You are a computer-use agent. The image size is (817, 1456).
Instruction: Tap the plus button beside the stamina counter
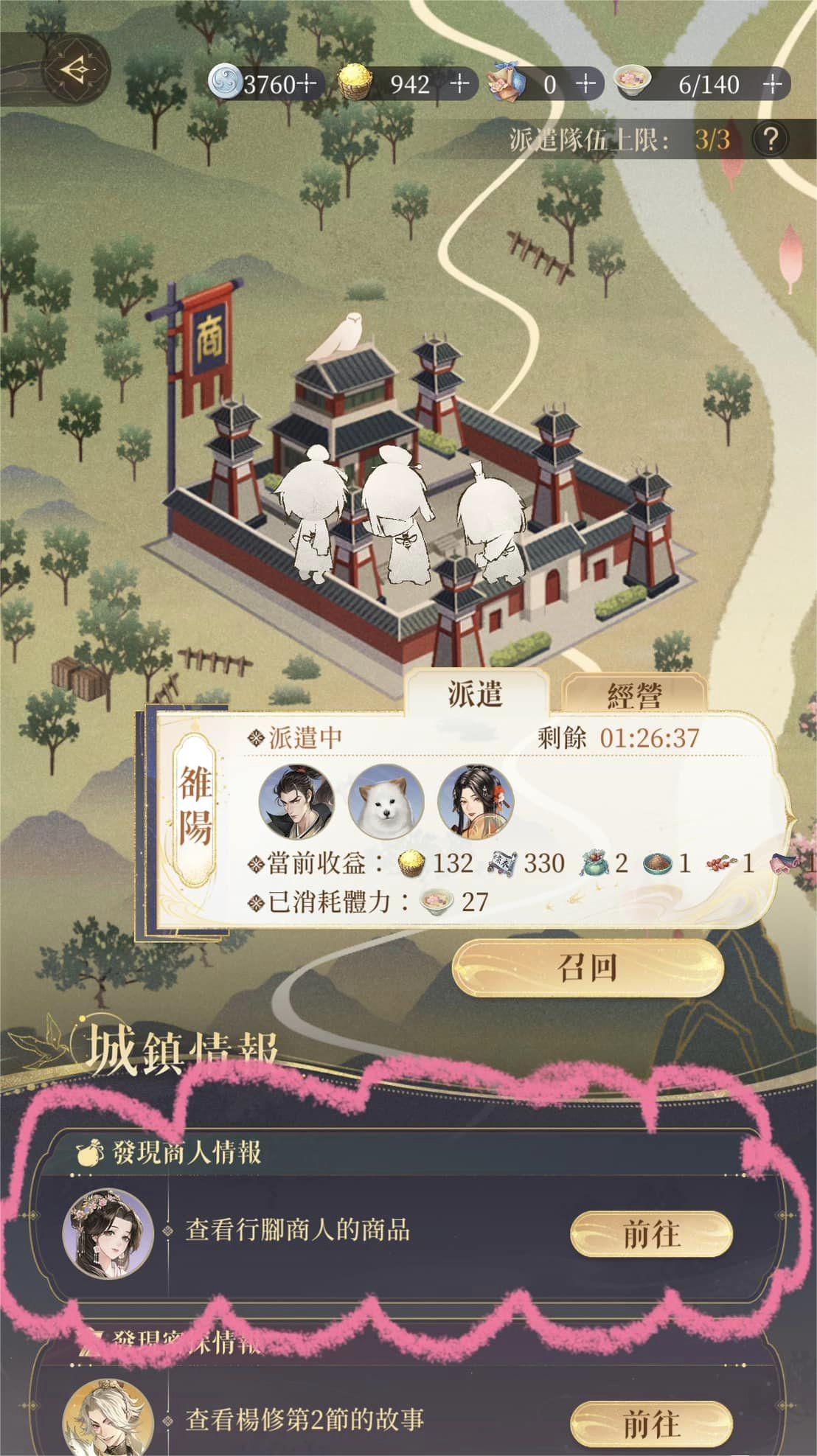tap(774, 83)
